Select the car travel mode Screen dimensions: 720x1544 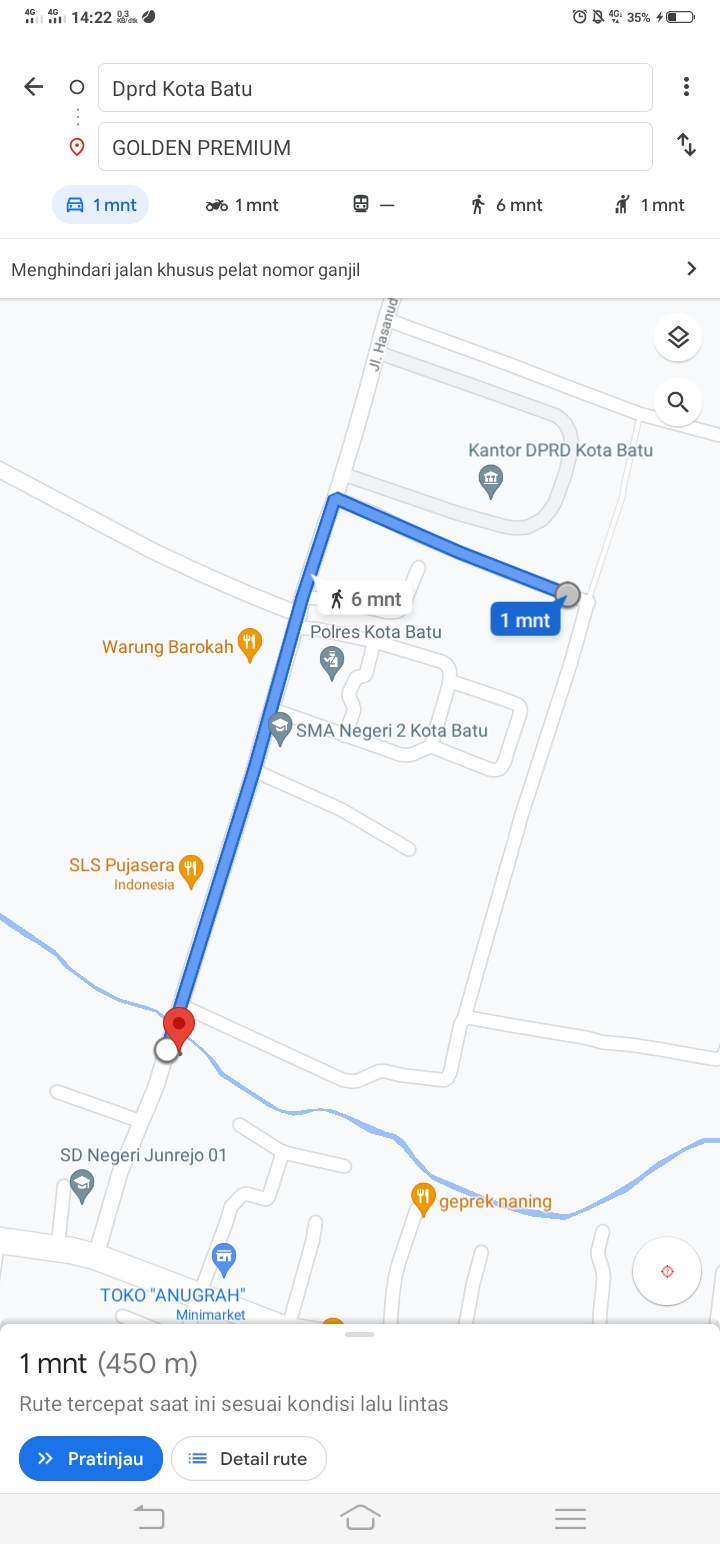point(101,205)
